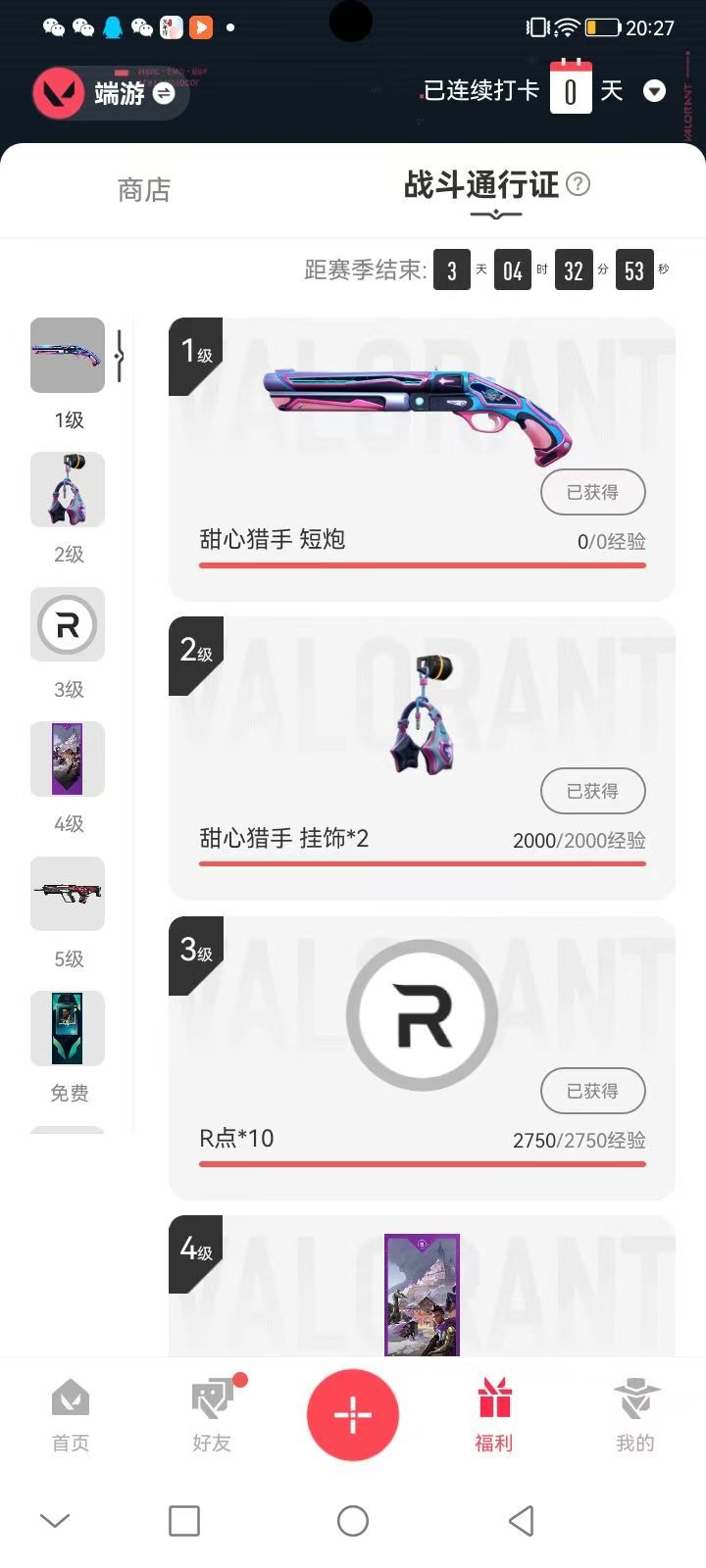Expand the down chevron at top right
Viewport: 706px width, 1568px height.
(655, 91)
